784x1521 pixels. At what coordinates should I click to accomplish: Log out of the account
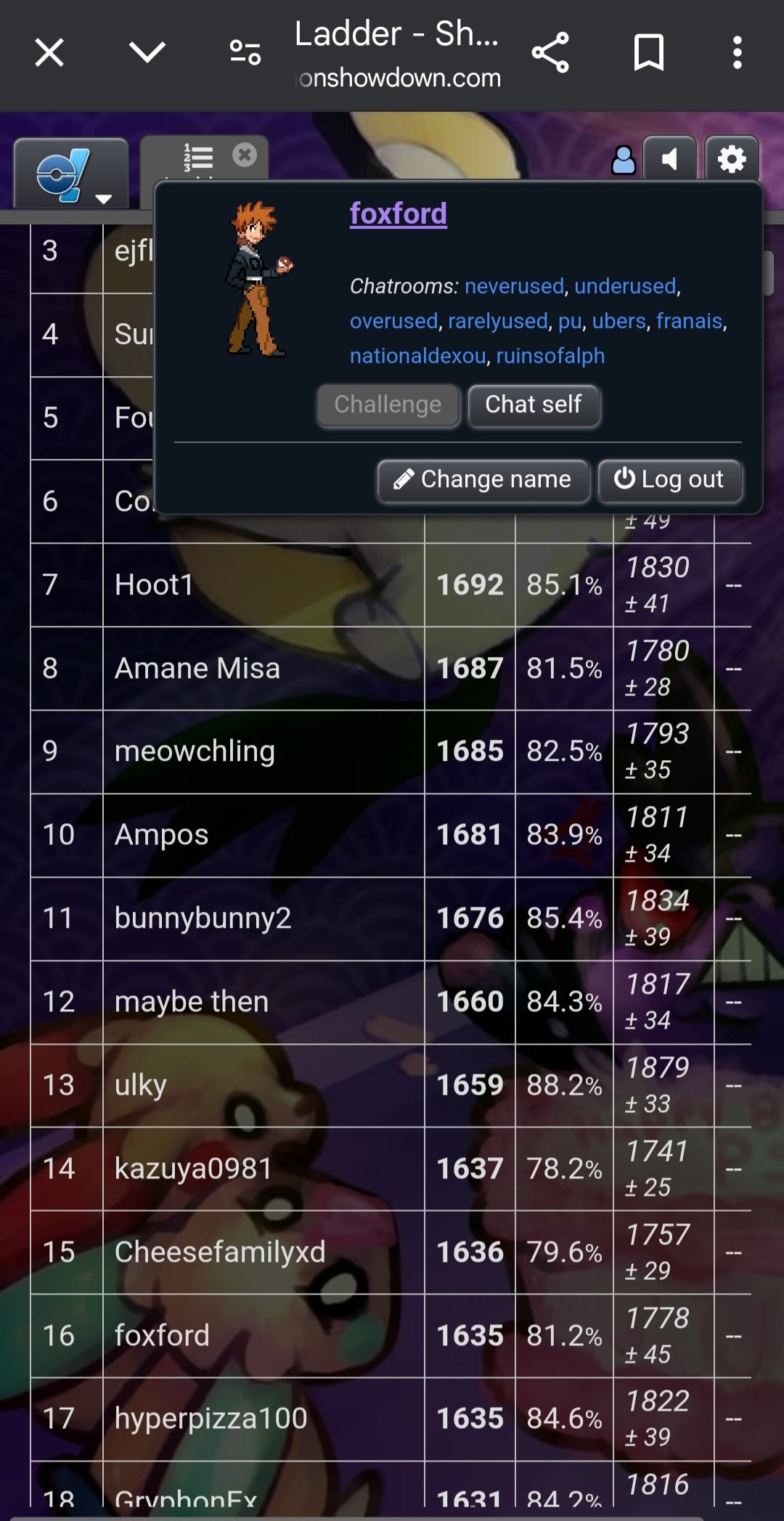[x=669, y=480]
